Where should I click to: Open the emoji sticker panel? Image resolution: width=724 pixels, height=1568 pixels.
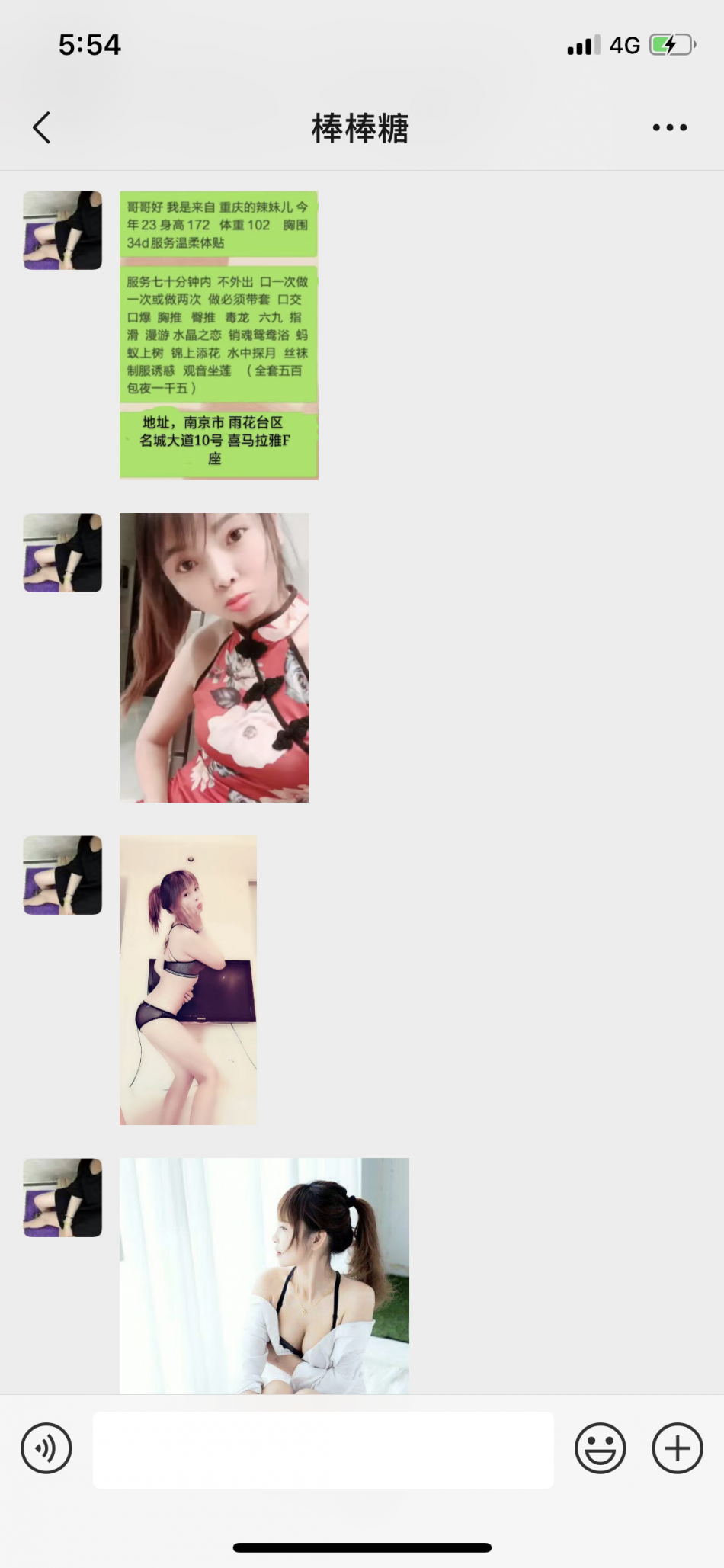(x=600, y=1448)
